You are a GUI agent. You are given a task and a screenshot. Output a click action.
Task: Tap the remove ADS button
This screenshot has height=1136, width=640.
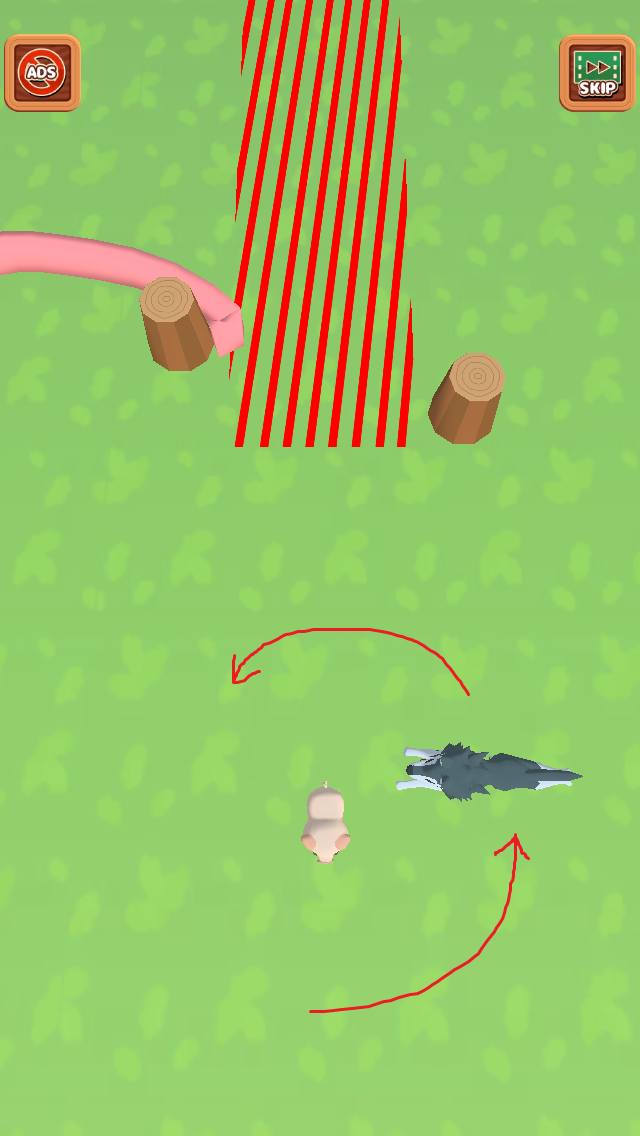click(x=42, y=72)
